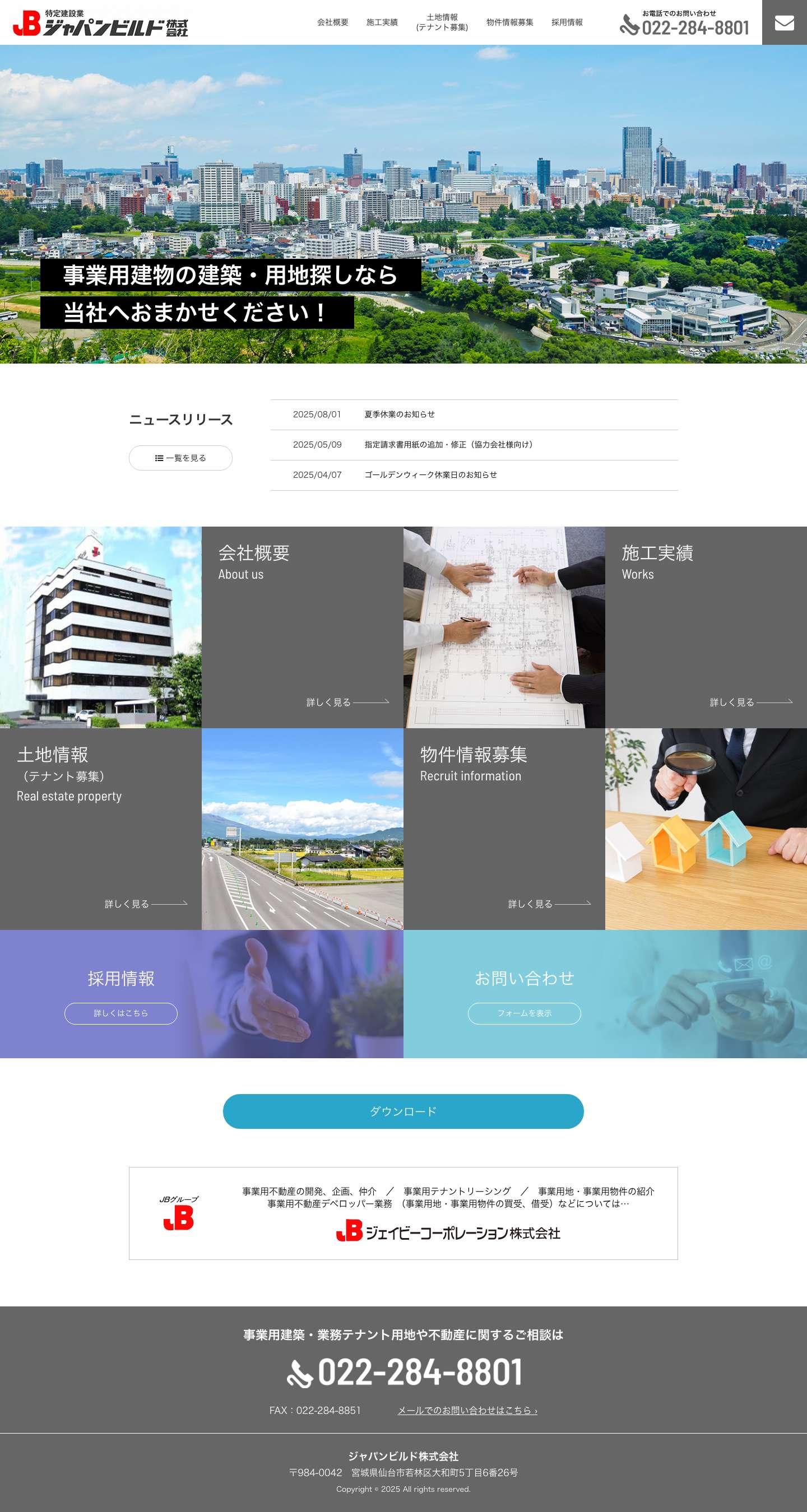Click the フォームを表示 button in お問い合わせ

pyautogui.click(x=524, y=1013)
